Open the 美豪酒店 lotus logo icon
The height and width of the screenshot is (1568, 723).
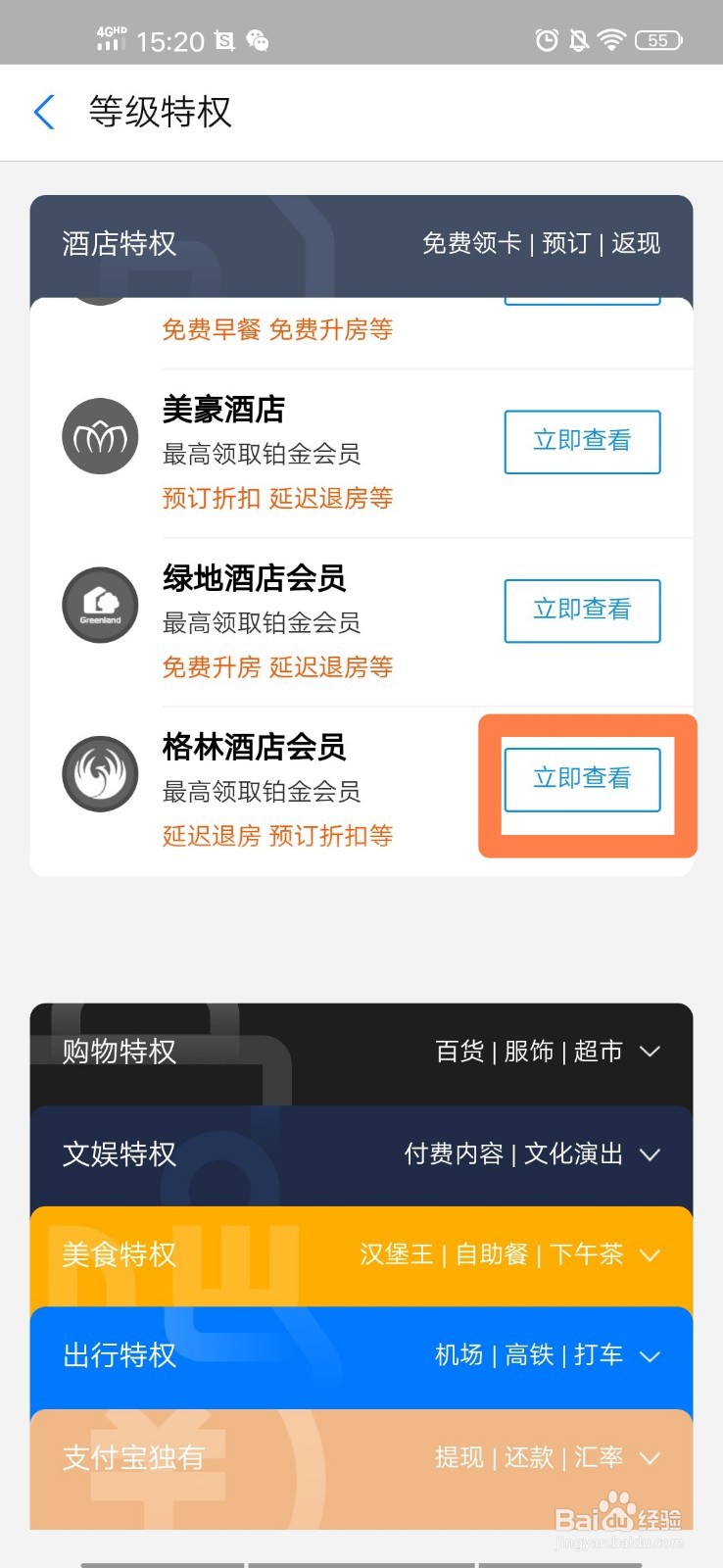coord(99,436)
